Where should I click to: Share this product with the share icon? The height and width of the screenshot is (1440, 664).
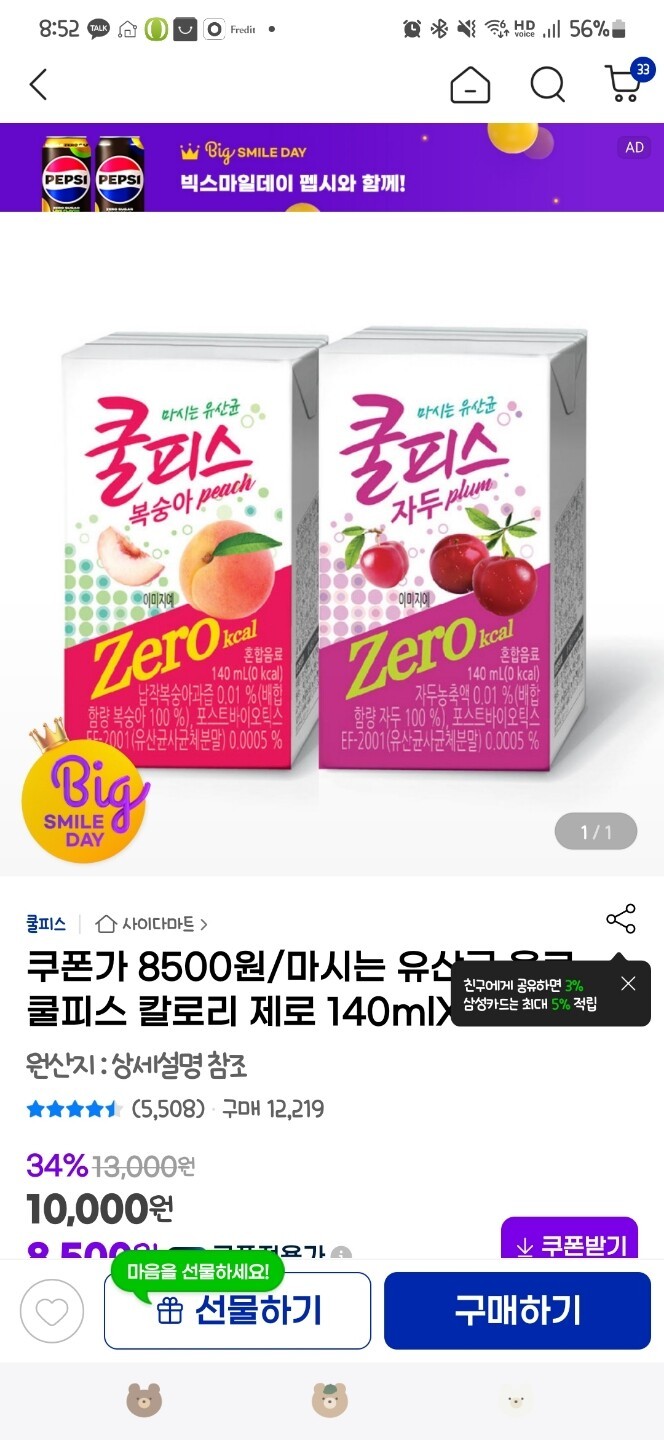620,919
